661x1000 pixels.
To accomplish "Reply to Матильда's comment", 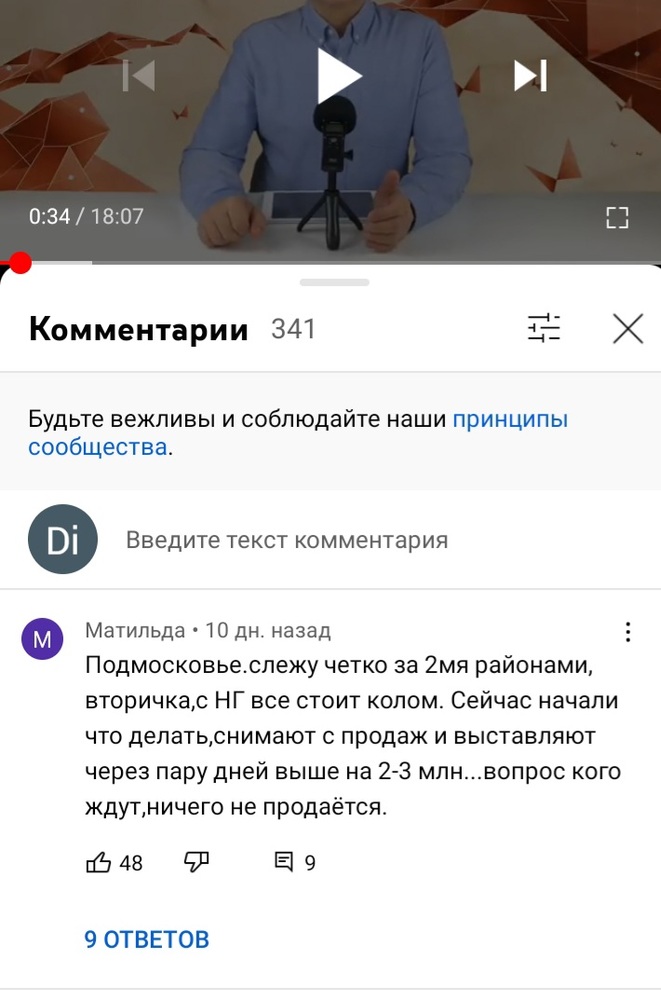I will (284, 862).
